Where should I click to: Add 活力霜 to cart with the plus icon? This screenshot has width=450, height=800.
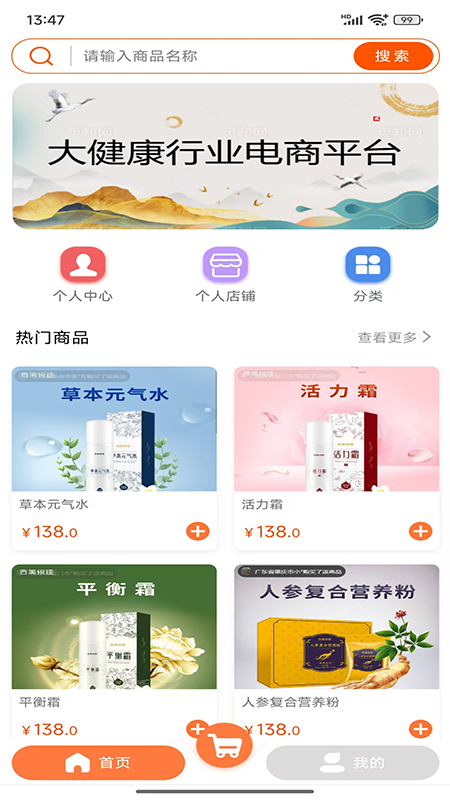click(x=420, y=531)
